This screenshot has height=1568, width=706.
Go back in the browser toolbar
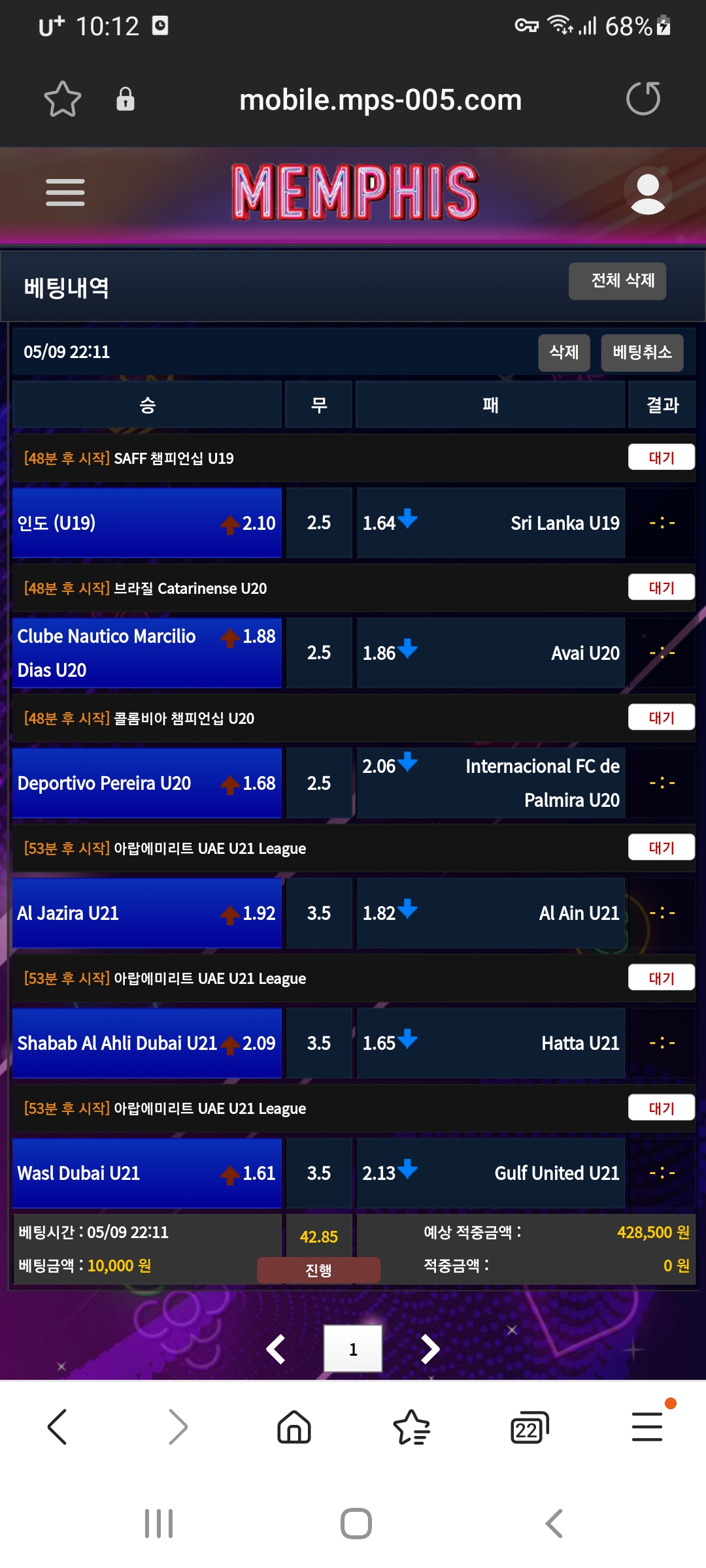[x=58, y=1427]
